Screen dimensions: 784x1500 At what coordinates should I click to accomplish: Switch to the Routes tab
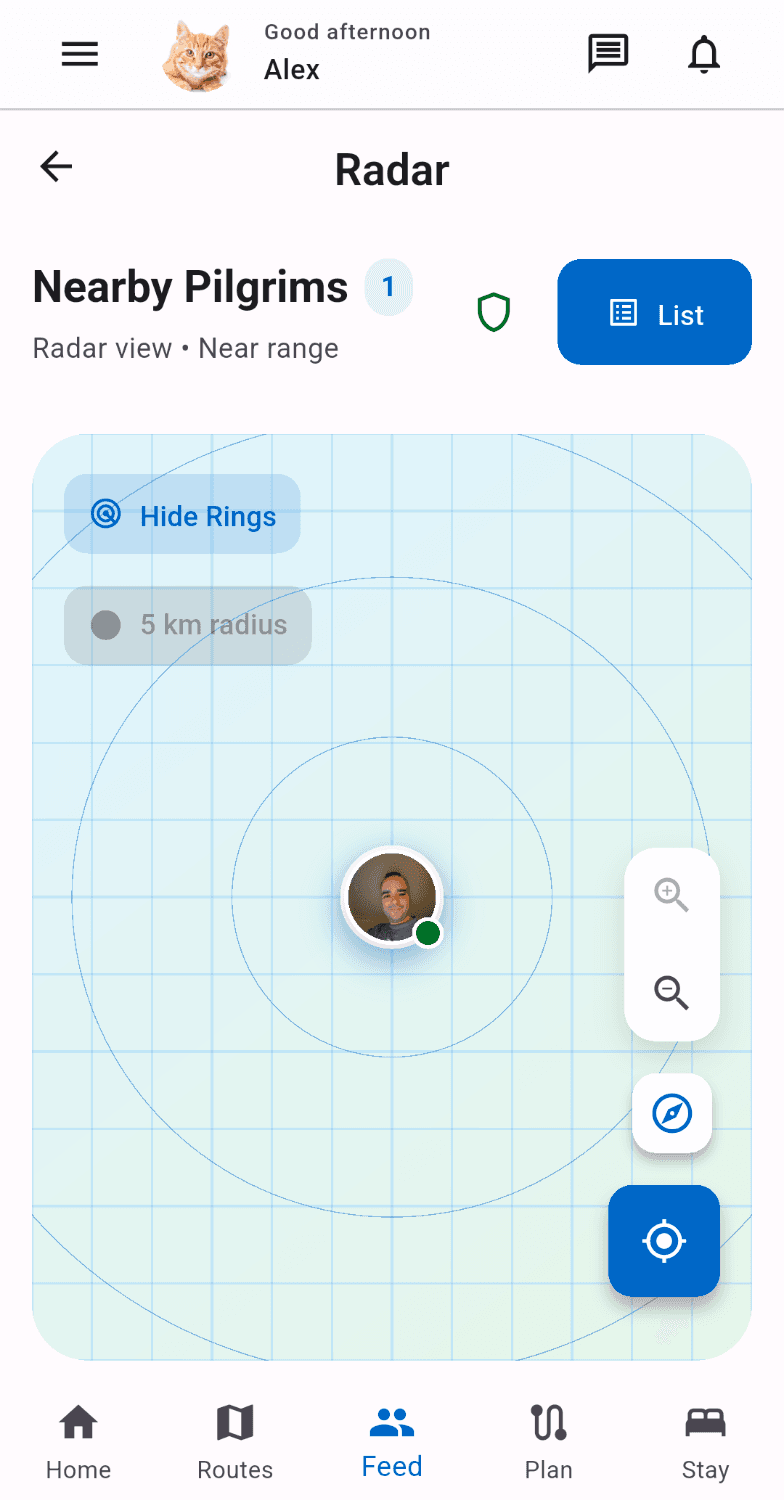click(235, 1443)
